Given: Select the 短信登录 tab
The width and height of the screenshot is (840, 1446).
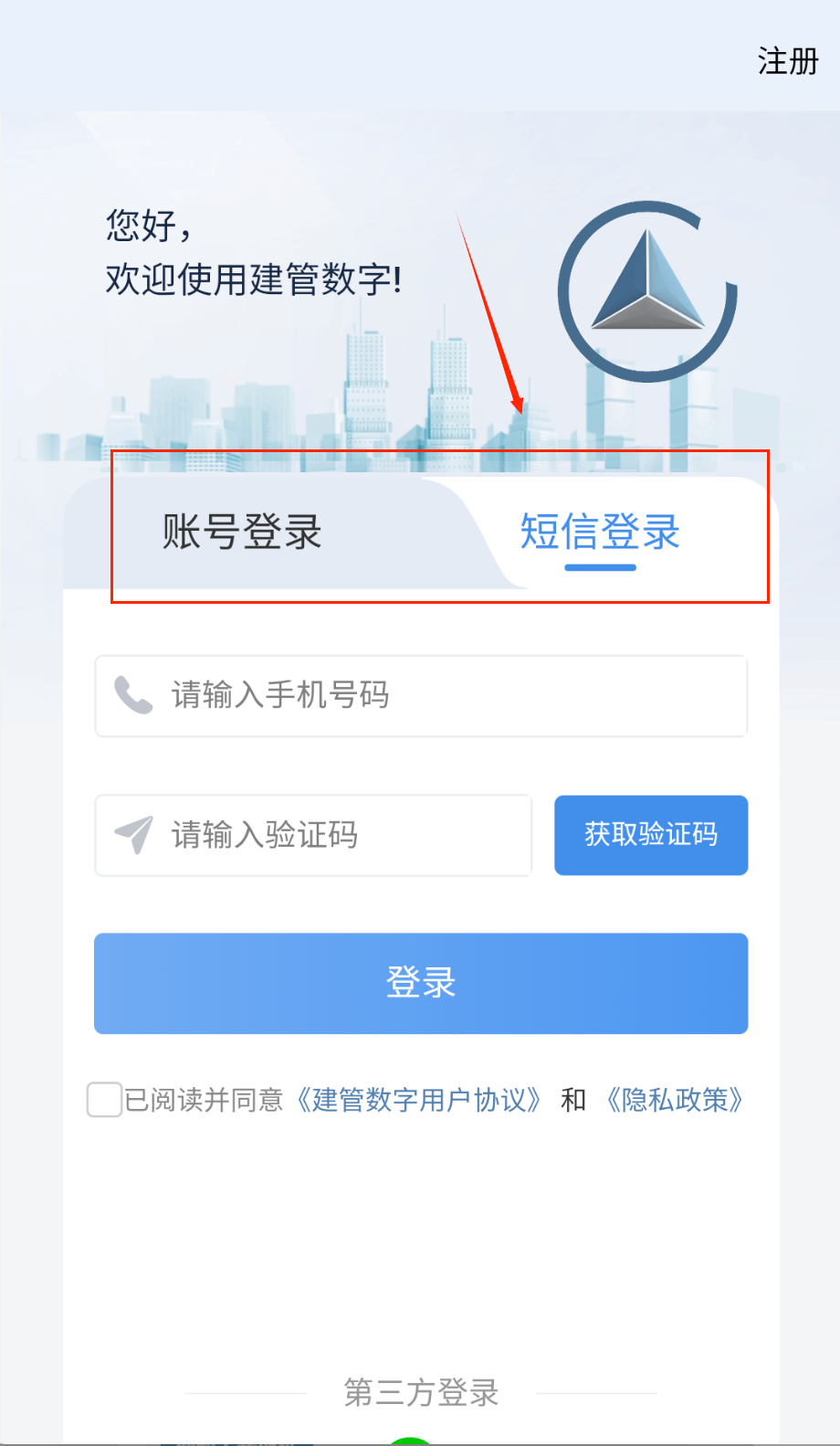Looking at the screenshot, I should tap(600, 533).
